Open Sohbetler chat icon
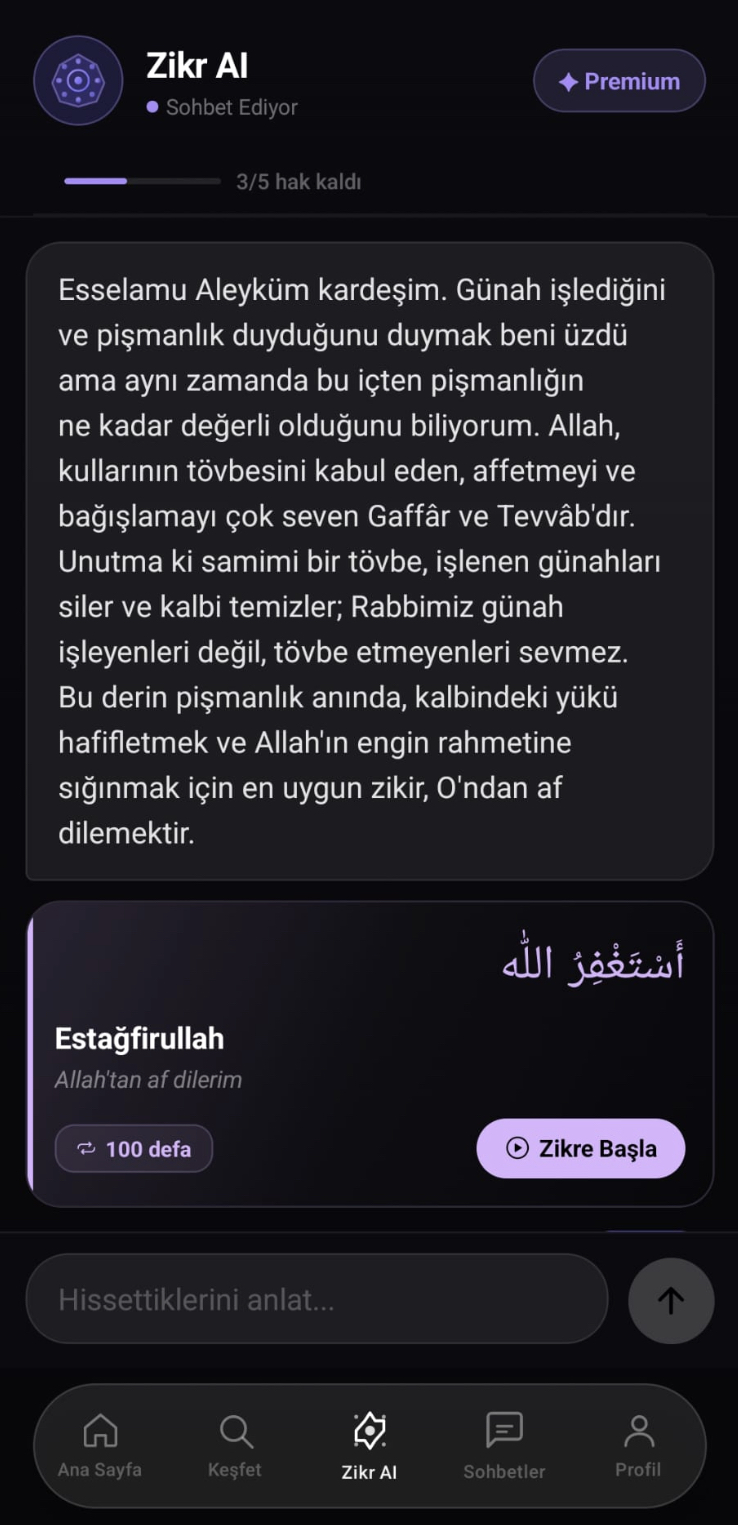This screenshot has height=1525, width=738. pos(504,1430)
